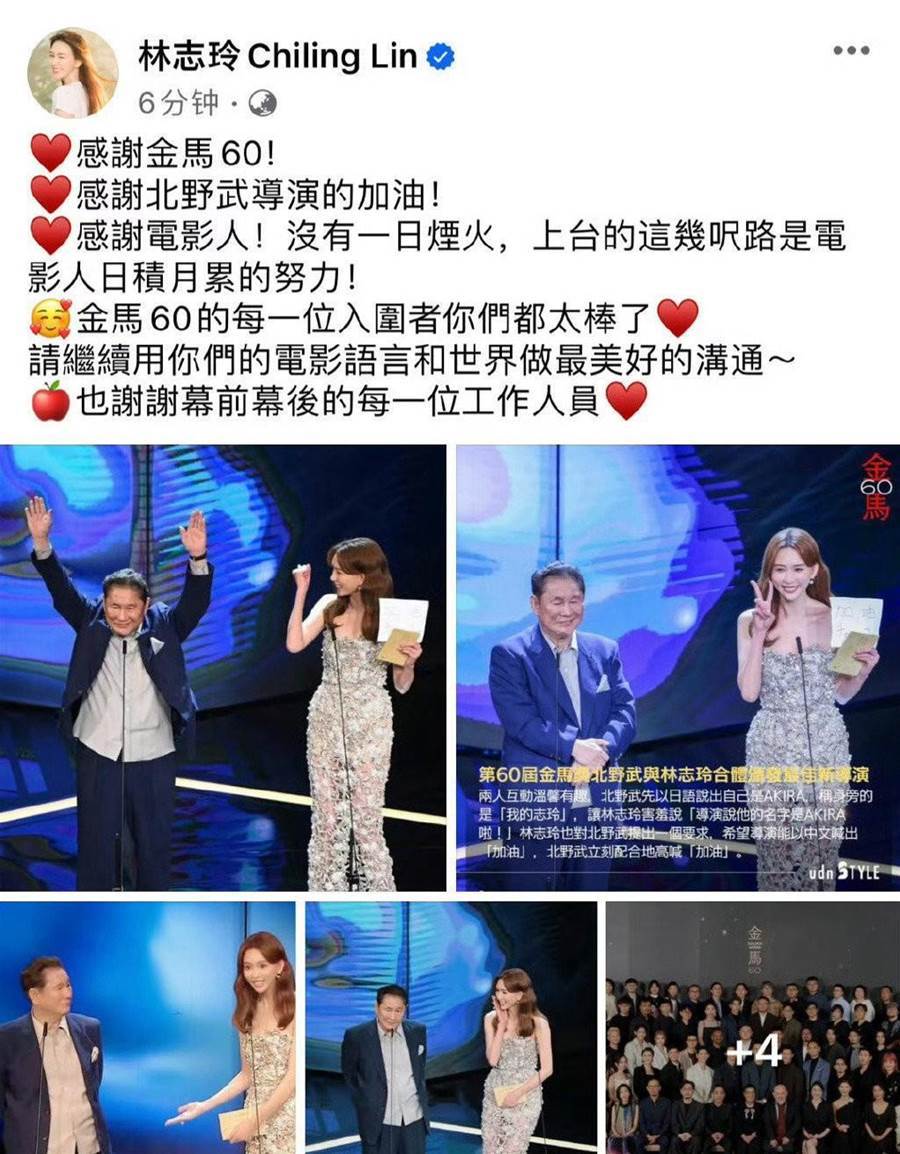Open the post's three-dot options menu
Viewport: 900px width, 1154px height.
pos(851,51)
